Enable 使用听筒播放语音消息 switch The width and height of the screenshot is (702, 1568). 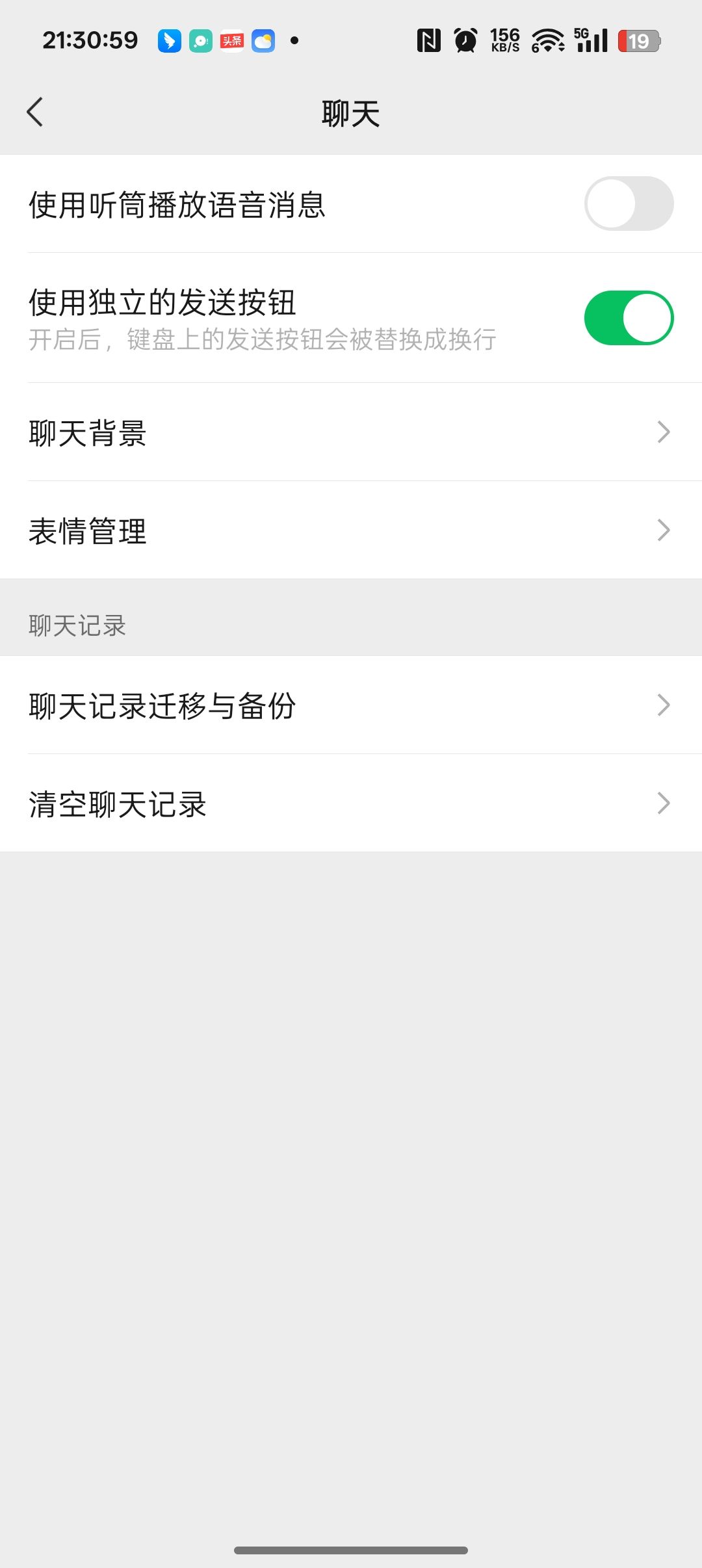pos(629,203)
